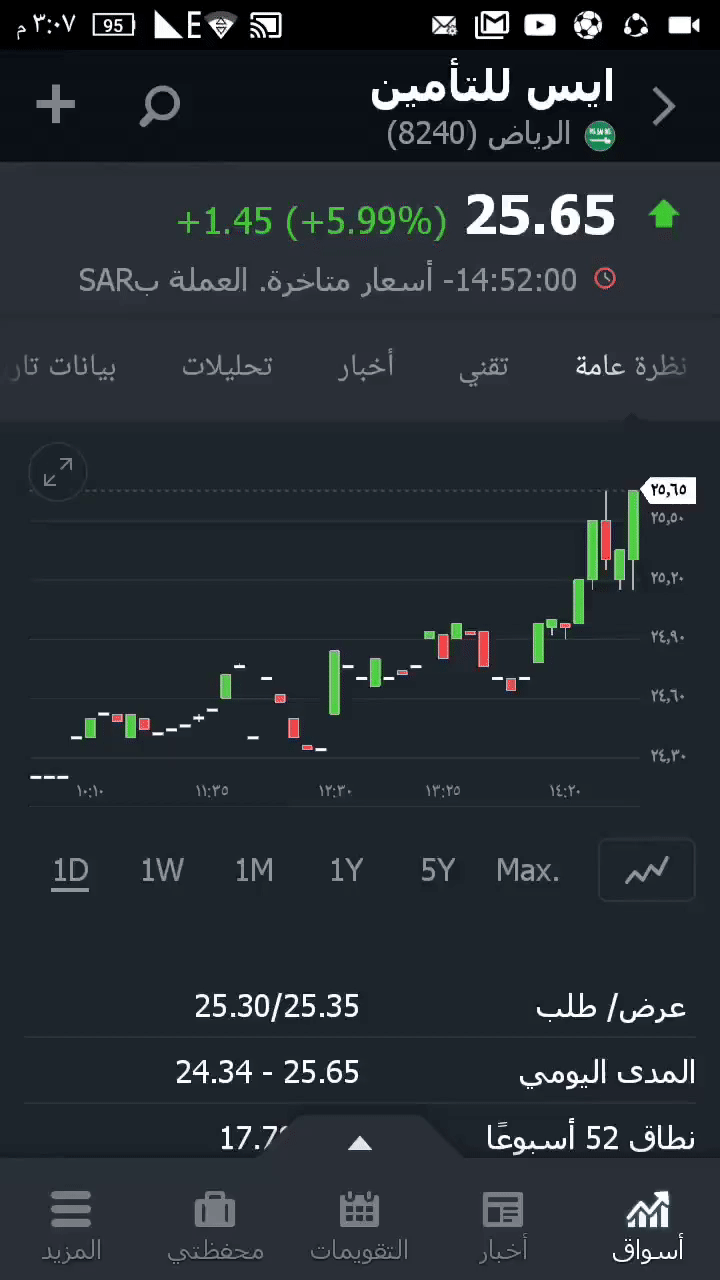
Task: Open the المزيد menu
Action: (x=71, y=1226)
